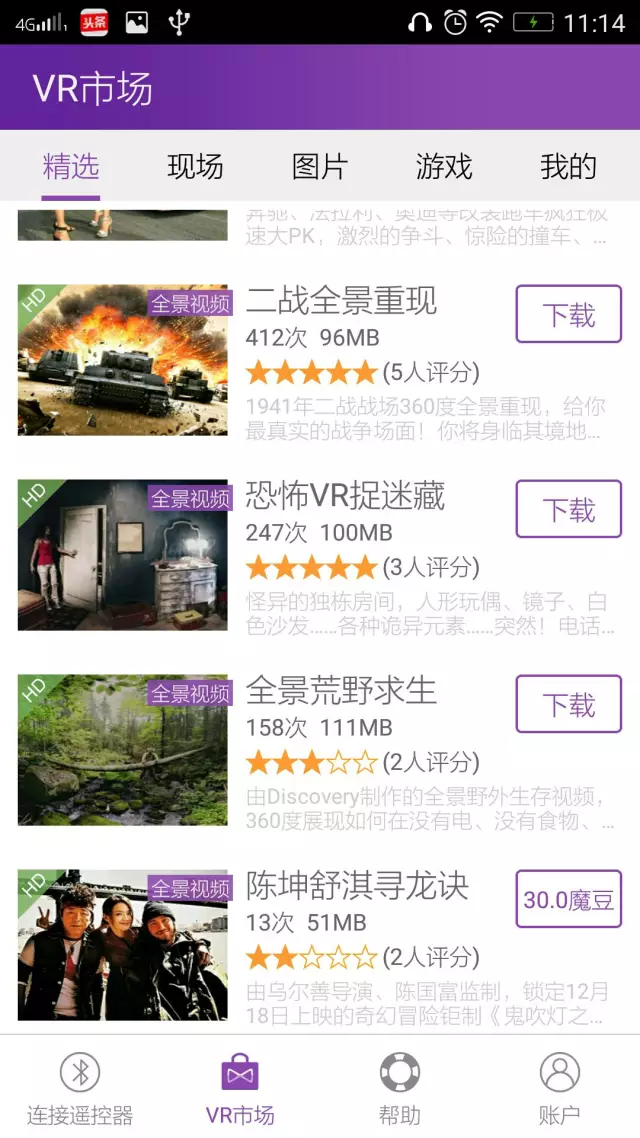The height and width of the screenshot is (1138, 640).
Task: Open 二战全景重现 thumbnail
Action: (x=123, y=360)
